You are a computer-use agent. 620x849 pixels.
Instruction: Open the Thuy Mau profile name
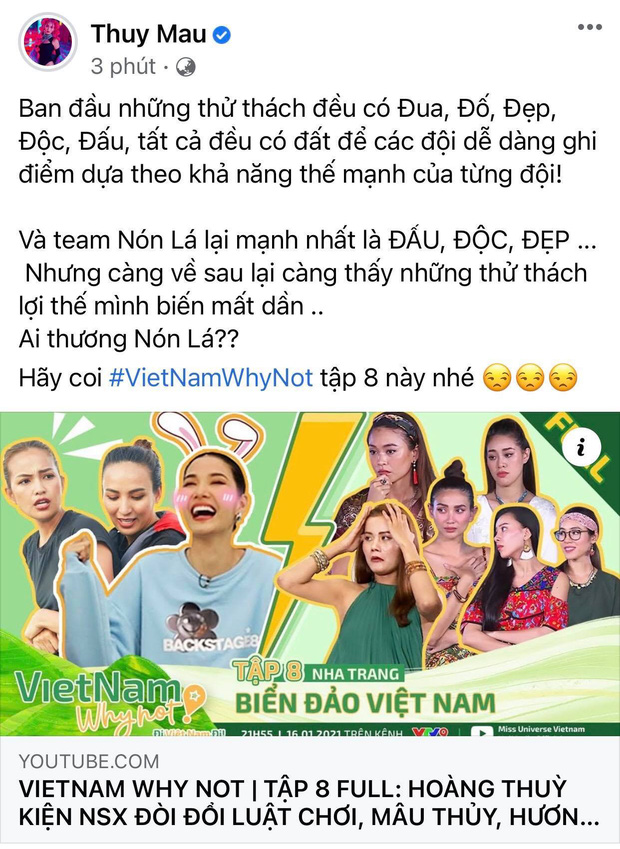148,34
